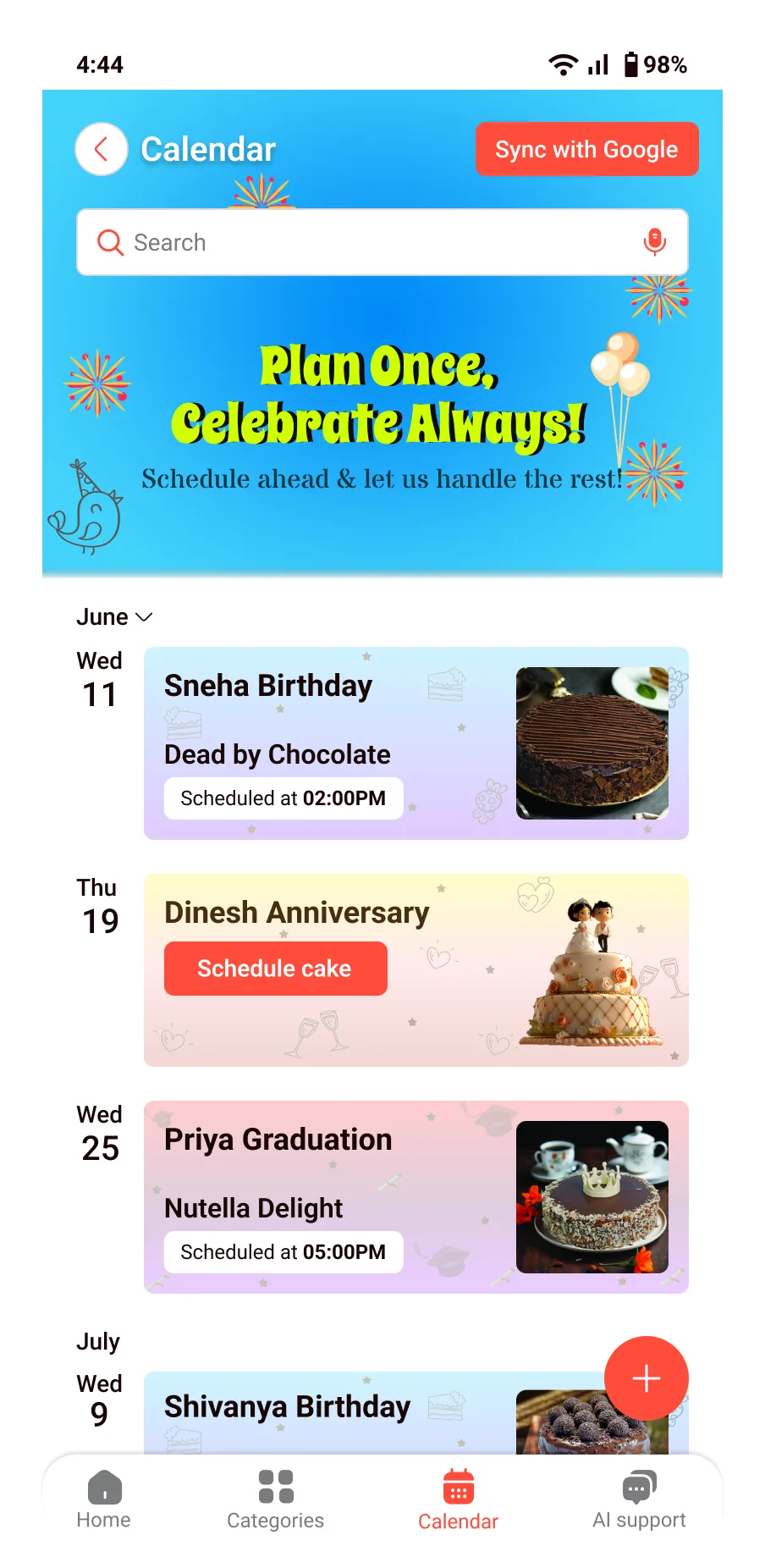Expand the June month dropdown
Screen dimensions: 765x1568
coord(115,617)
